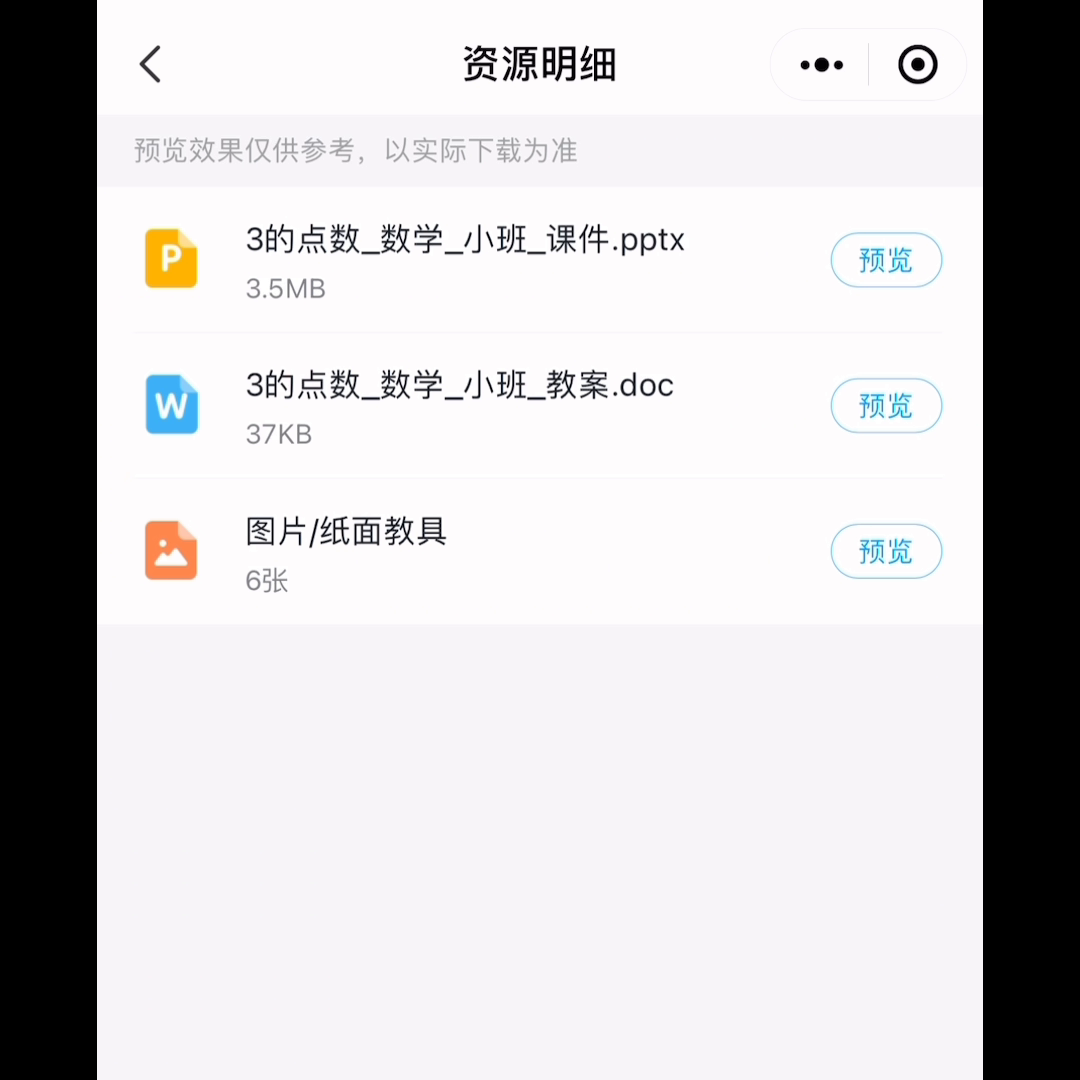Close the mini program with the circle button
This screenshot has width=1080, height=1080.
(x=917, y=65)
